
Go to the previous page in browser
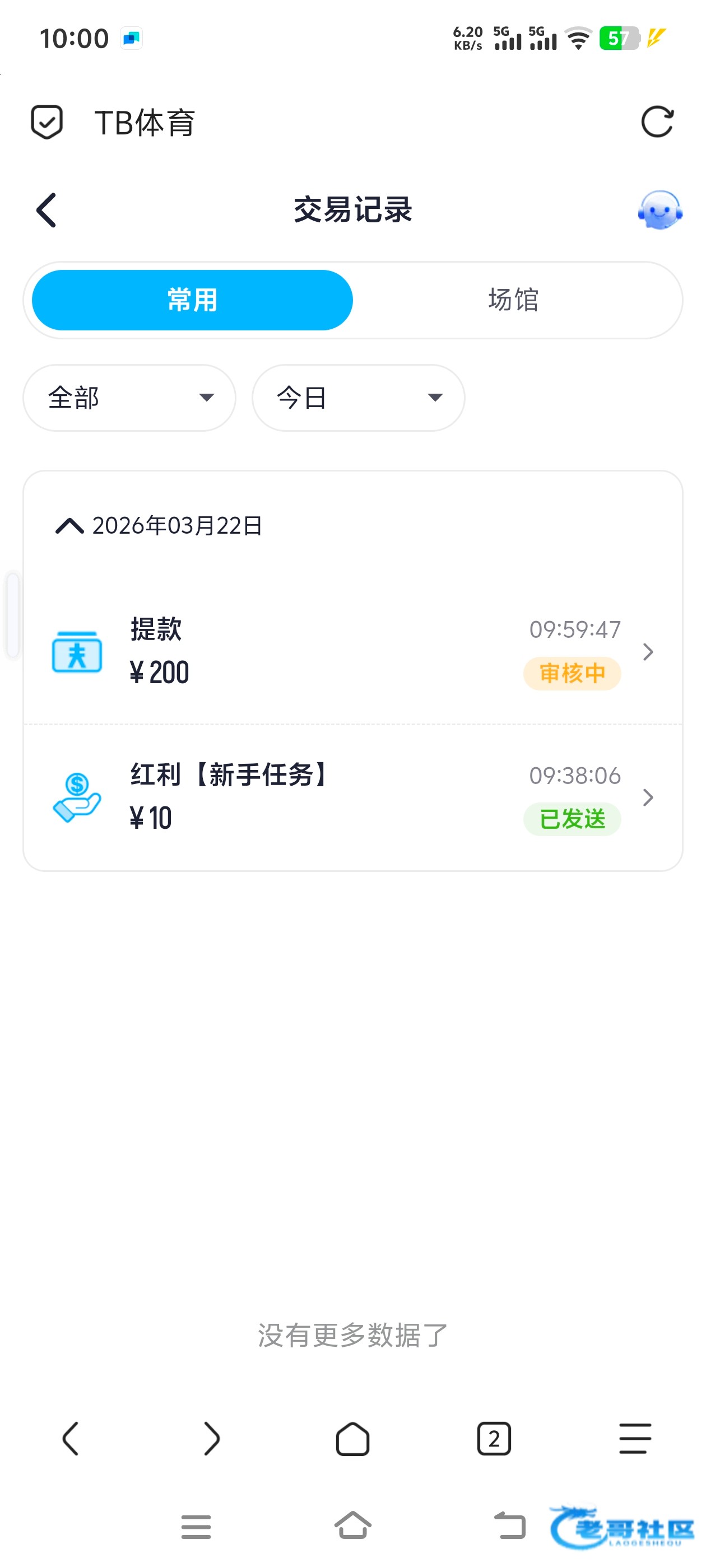coord(71,1438)
